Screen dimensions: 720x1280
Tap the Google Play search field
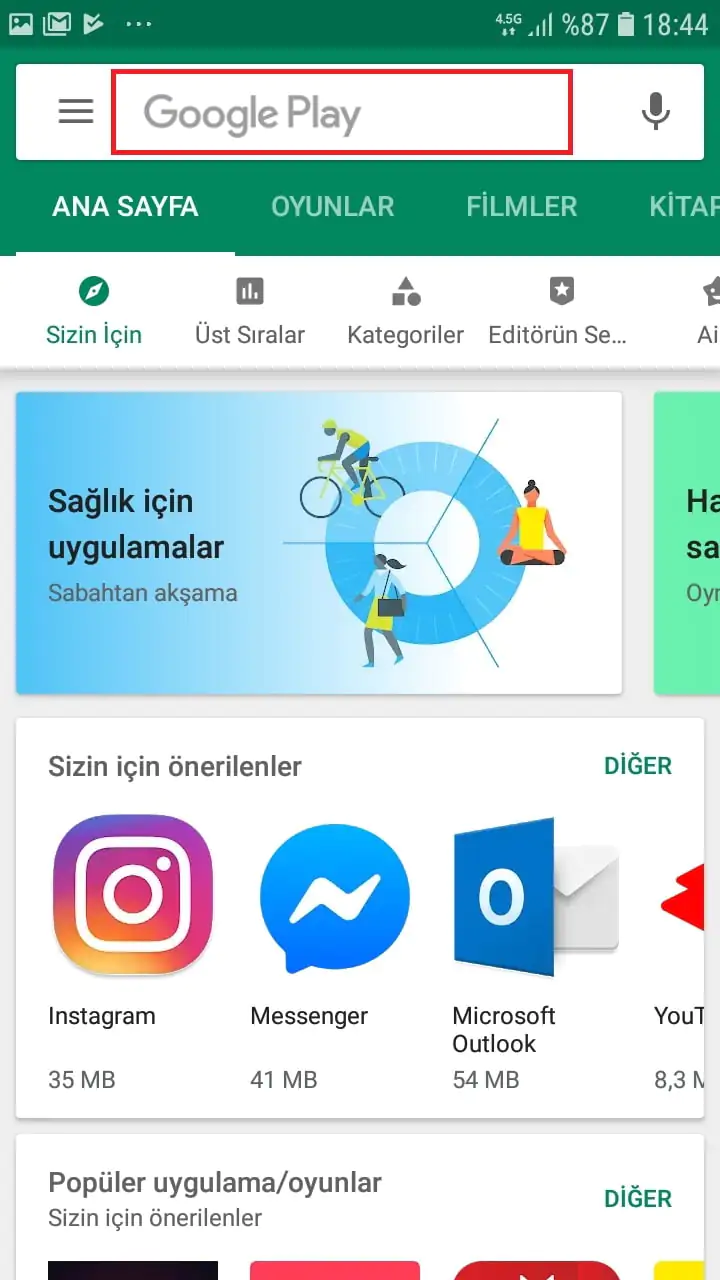[340, 112]
